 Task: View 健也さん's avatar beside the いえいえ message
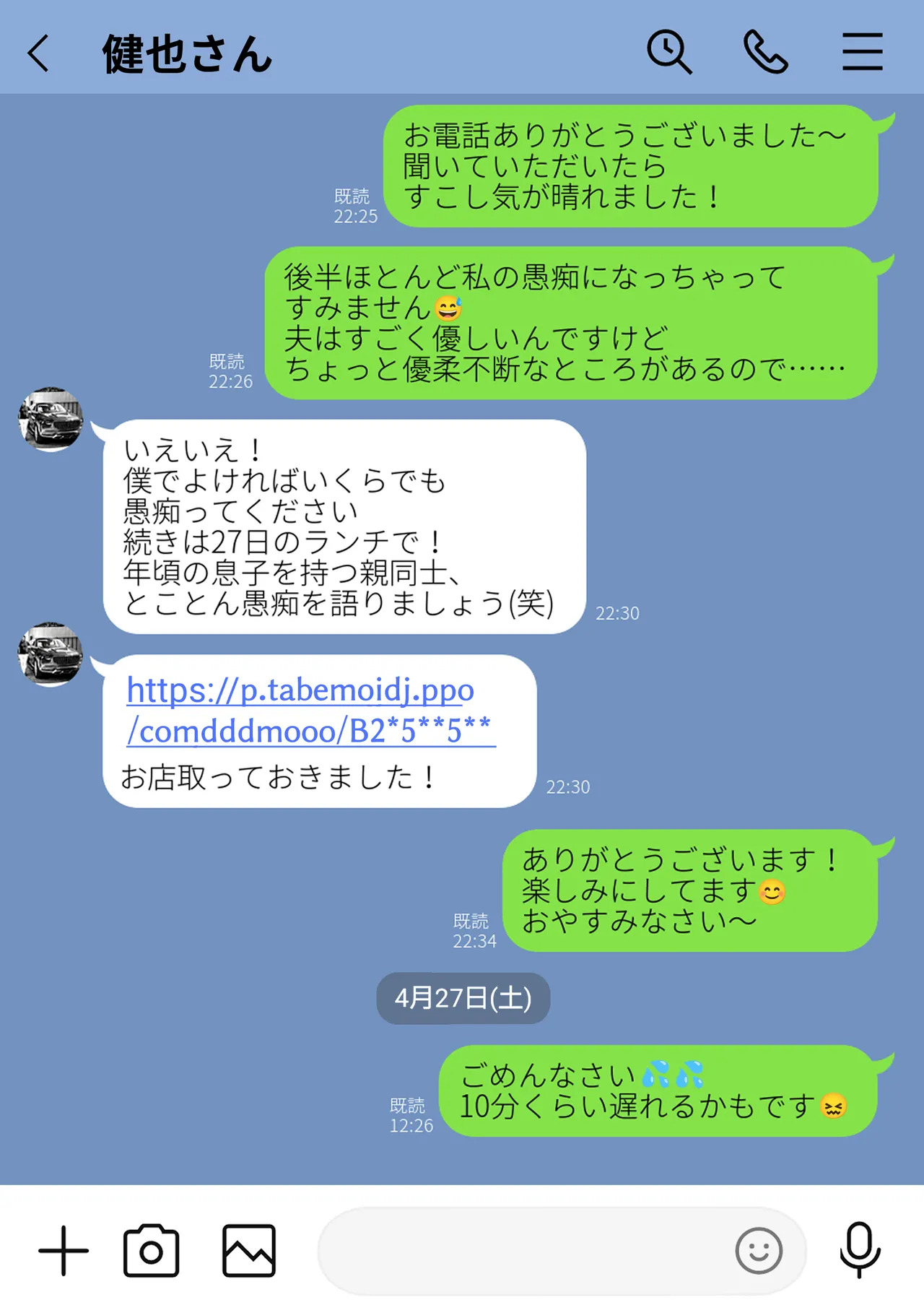point(51,420)
